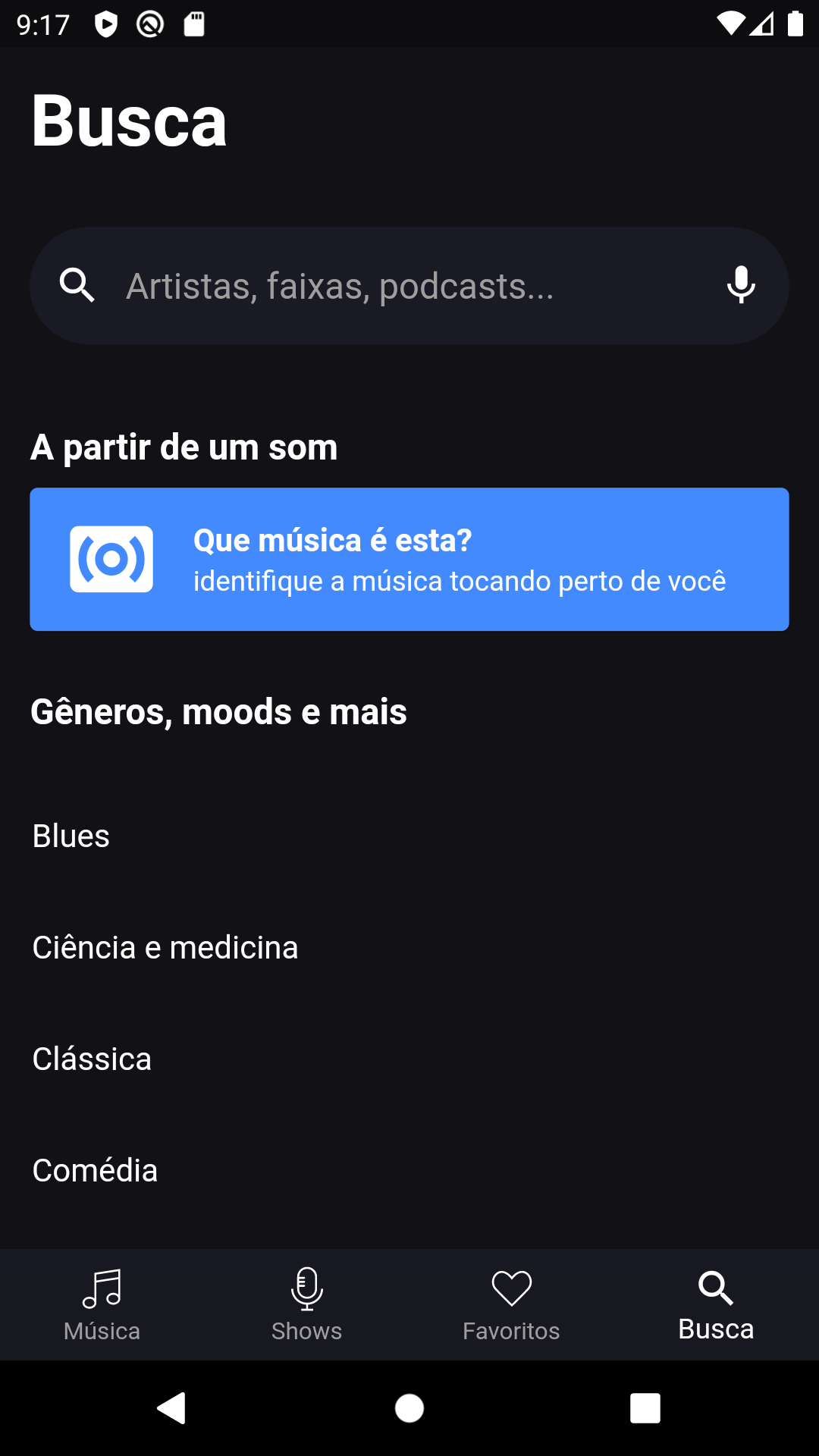Image resolution: width=819 pixels, height=1456 pixels.
Task: Select the Clássica genre
Action: coord(92,1059)
